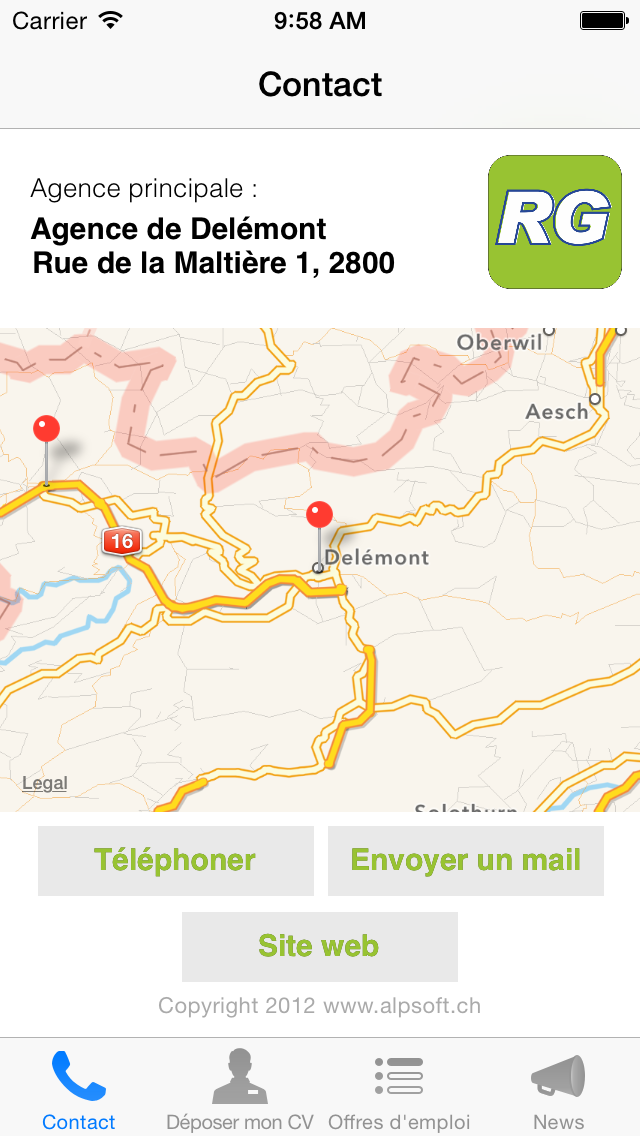
Task: Select the map pin at Delémont
Action: pyautogui.click(x=319, y=517)
